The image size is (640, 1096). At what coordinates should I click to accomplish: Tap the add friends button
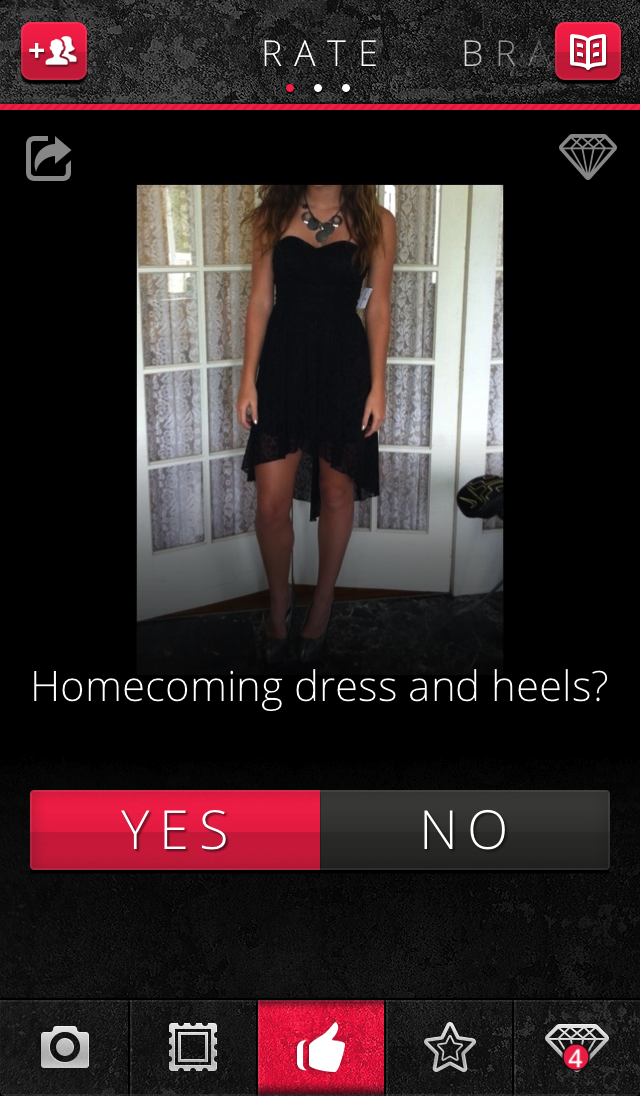(x=54, y=50)
